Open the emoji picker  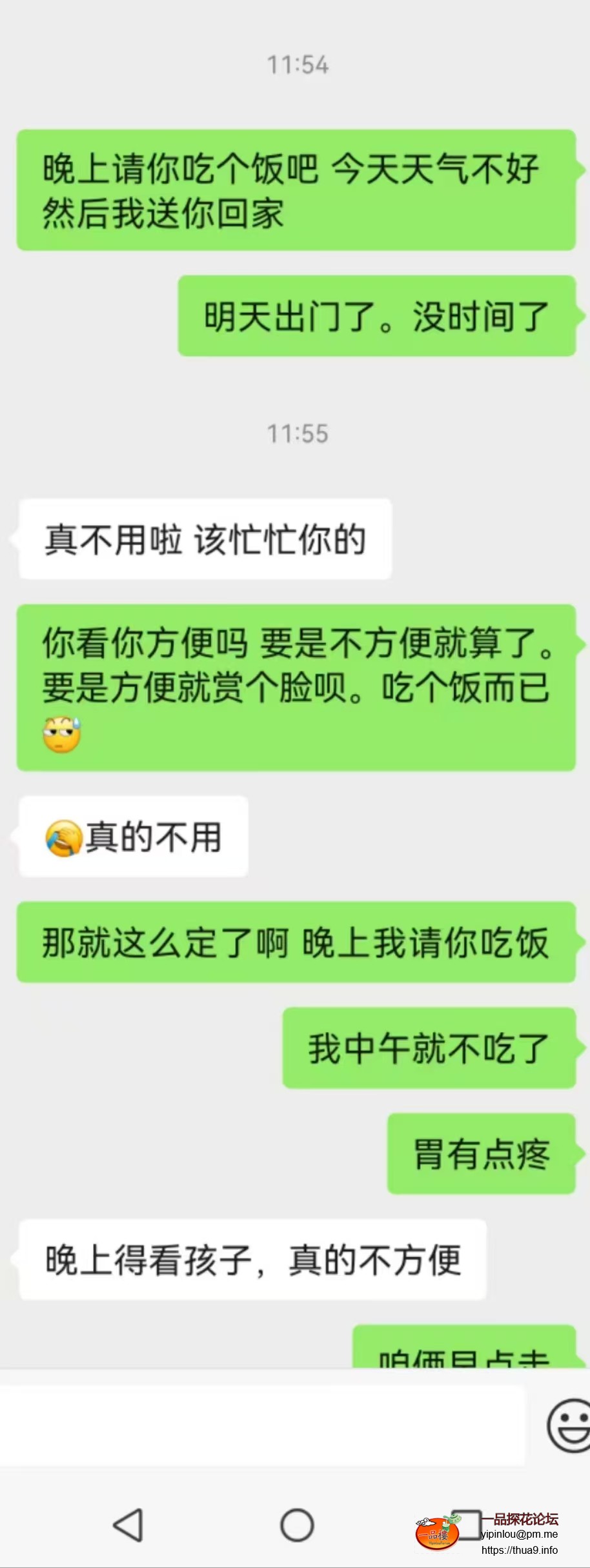pyautogui.click(x=569, y=1425)
